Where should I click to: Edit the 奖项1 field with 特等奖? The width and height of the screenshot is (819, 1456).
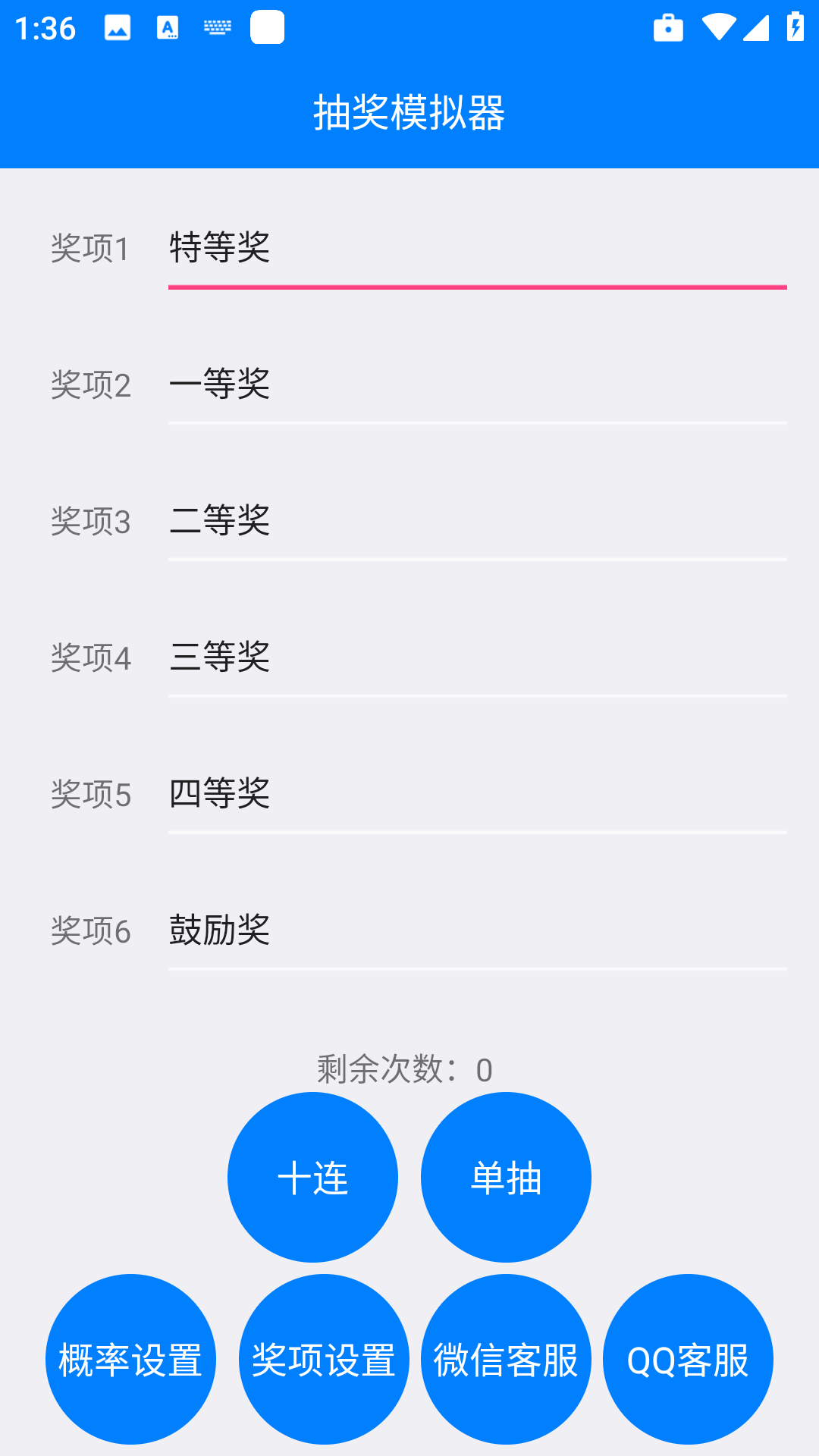pos(476,249)
